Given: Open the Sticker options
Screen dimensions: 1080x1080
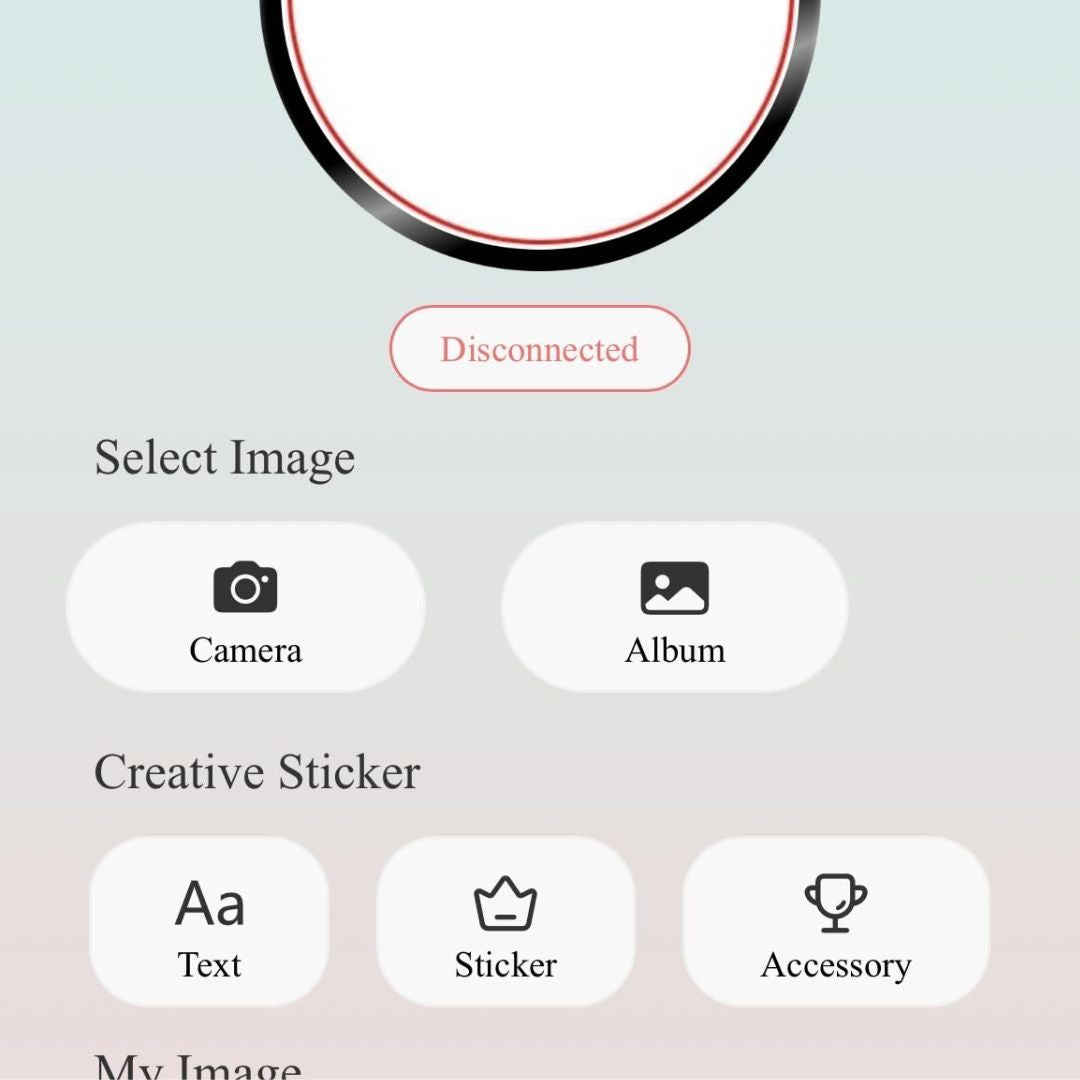Looking at the screenshot, I should pos(505,921).
